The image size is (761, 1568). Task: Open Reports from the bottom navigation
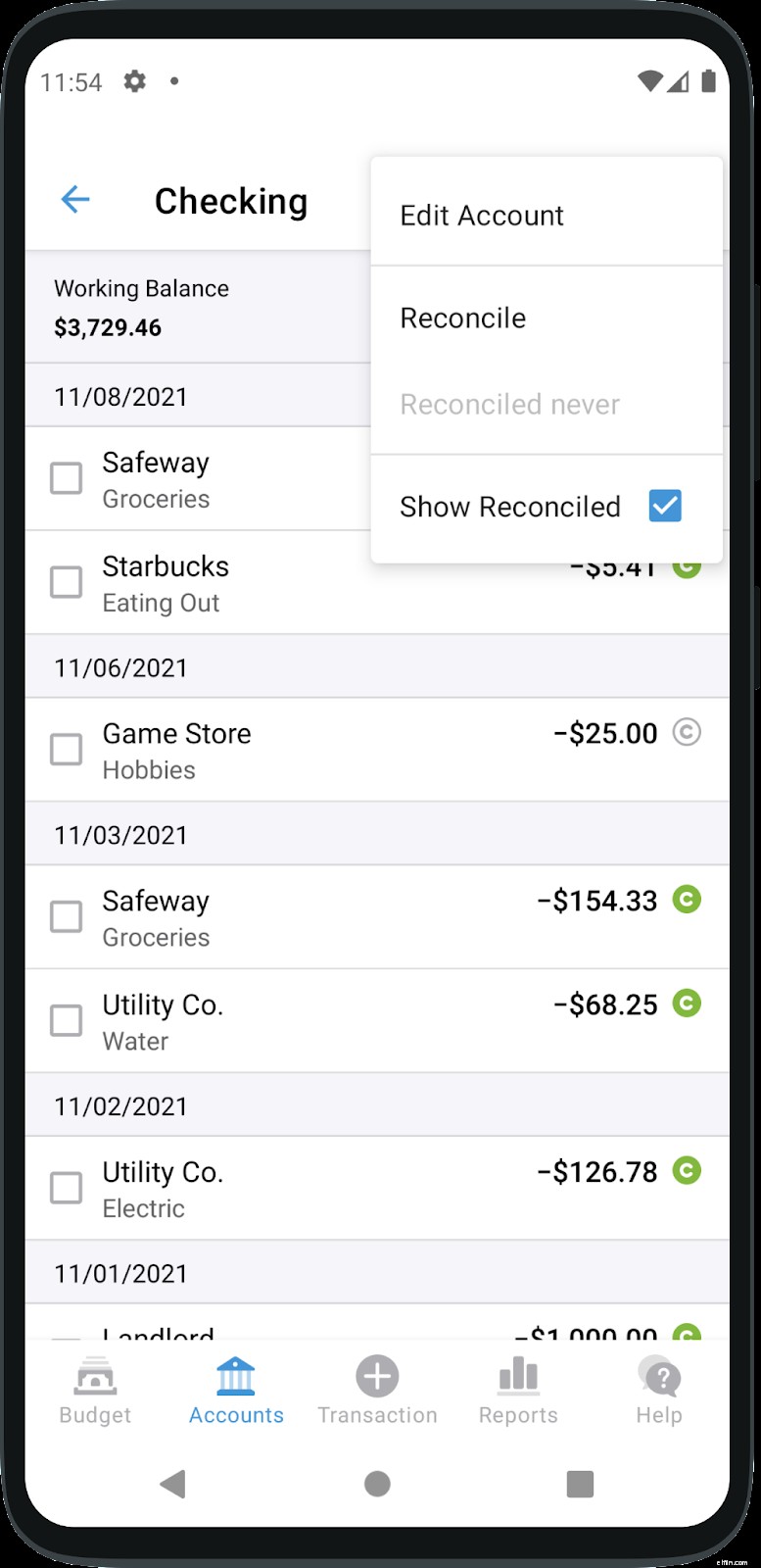[x=517, y=1387]
